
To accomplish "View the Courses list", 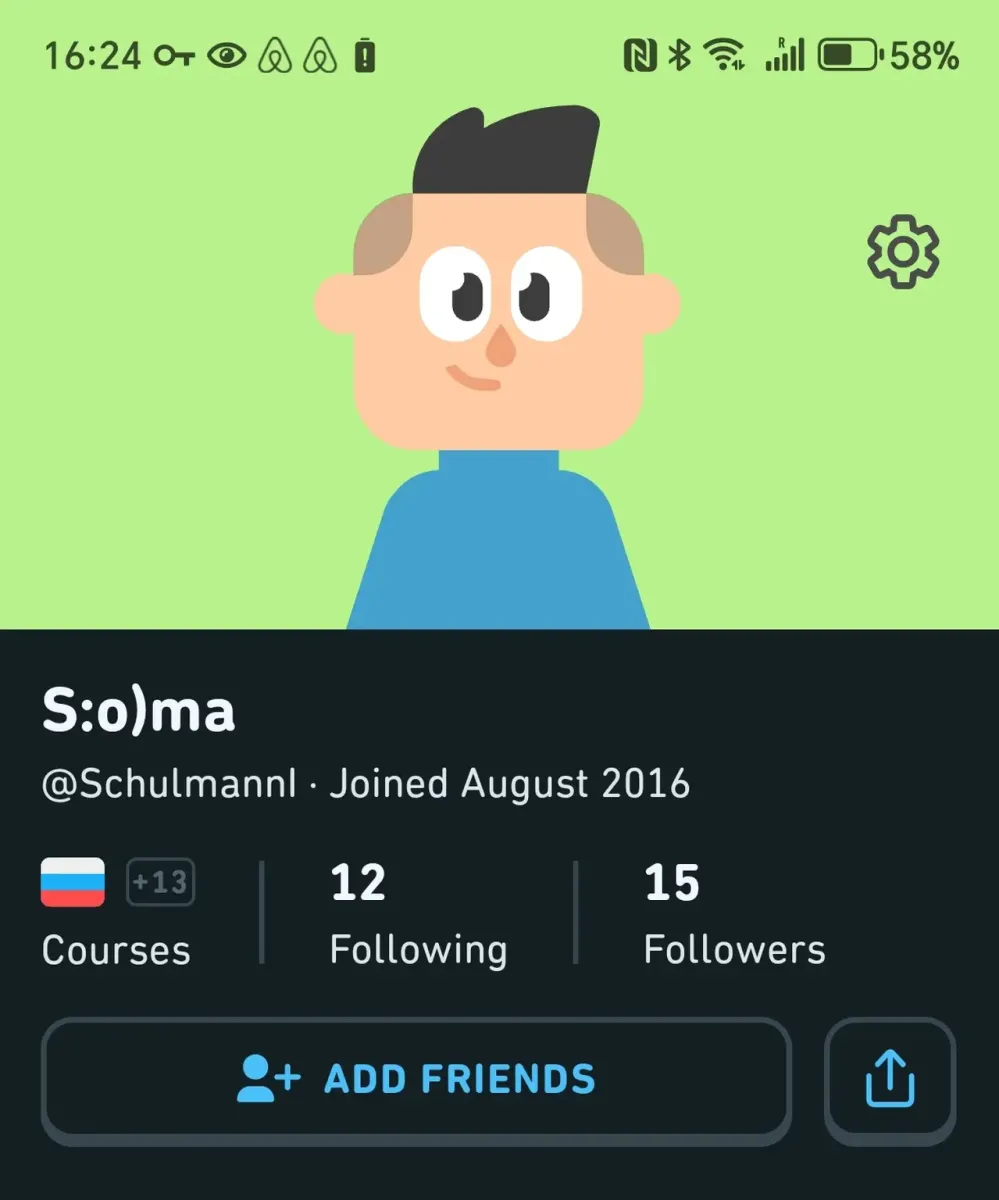I will [x=117, y=912].
